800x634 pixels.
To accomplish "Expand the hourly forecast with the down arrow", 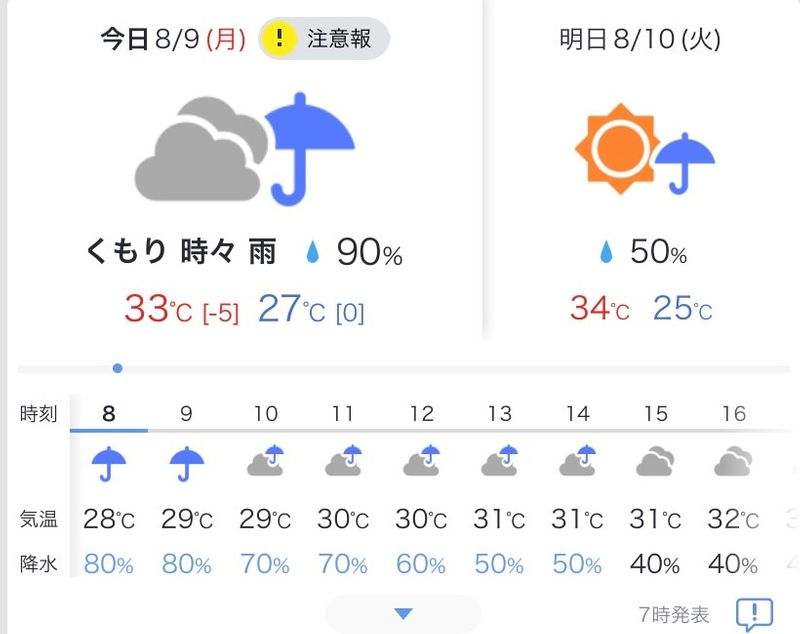I will (403, 613).
